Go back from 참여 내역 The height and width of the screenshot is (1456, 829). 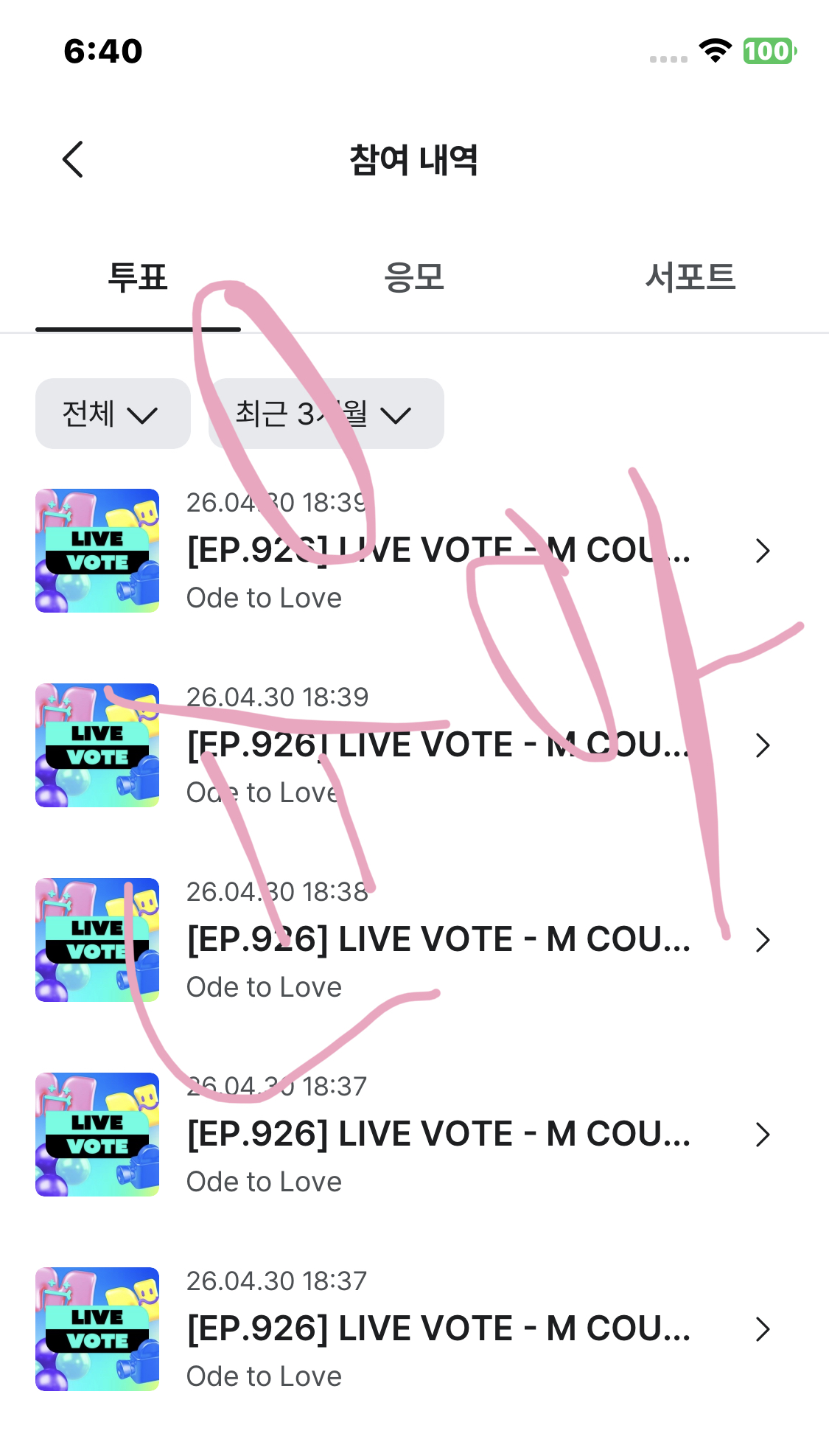[73, 159]
